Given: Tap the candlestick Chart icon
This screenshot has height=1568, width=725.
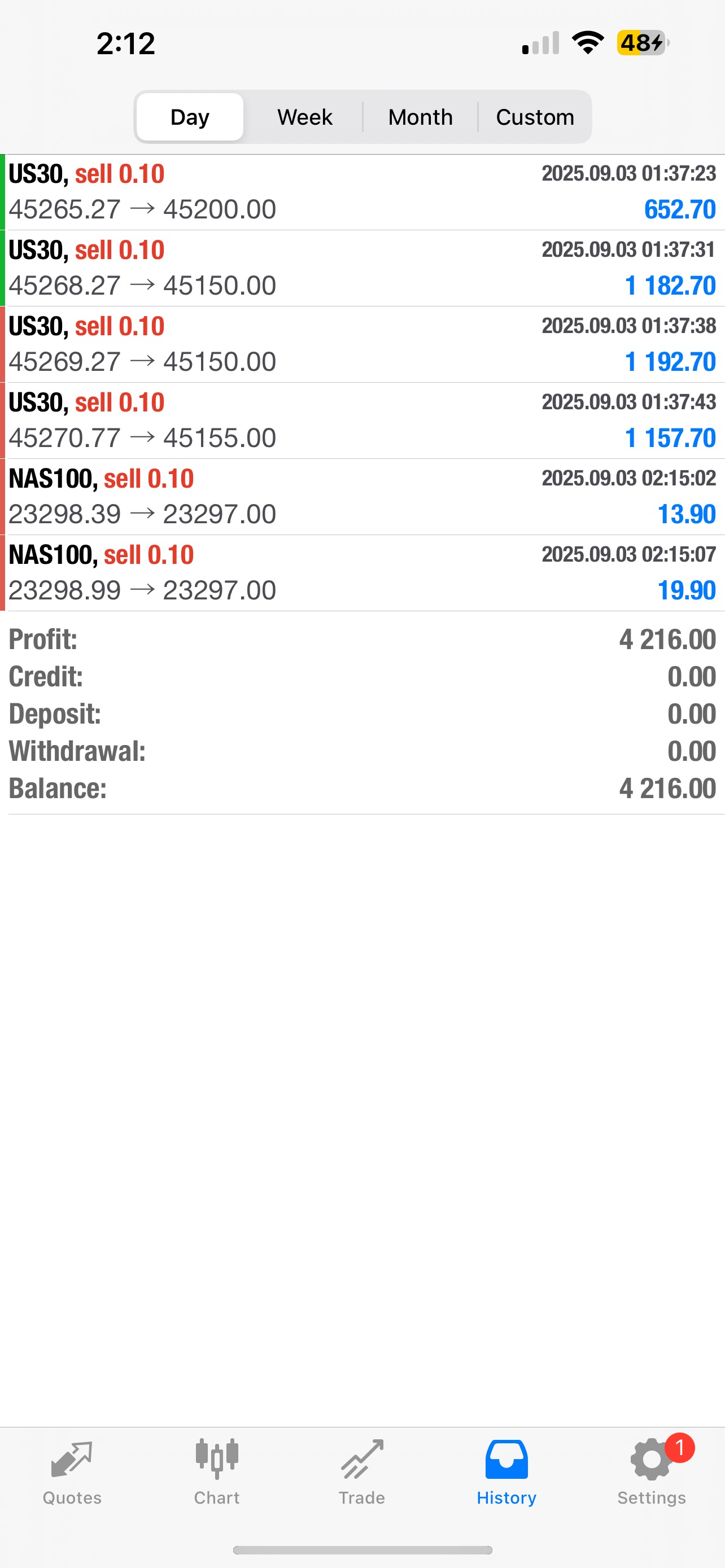Looking at the screenshot, I should [x=217, y=1459].
